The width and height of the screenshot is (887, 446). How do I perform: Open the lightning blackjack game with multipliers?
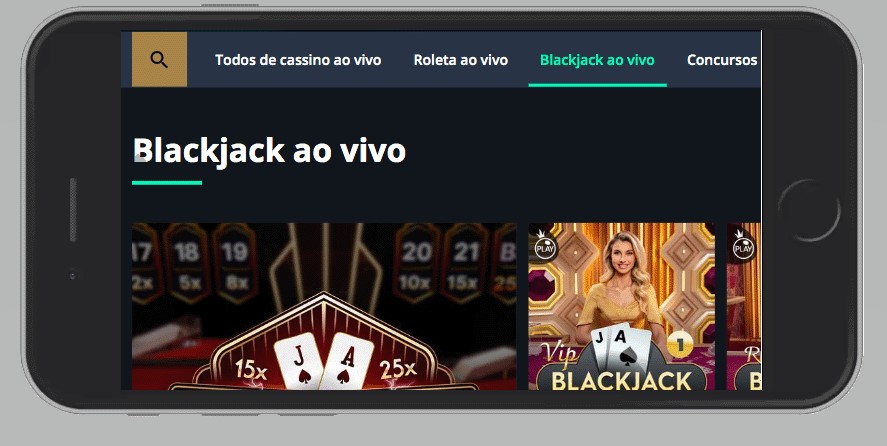324,306
